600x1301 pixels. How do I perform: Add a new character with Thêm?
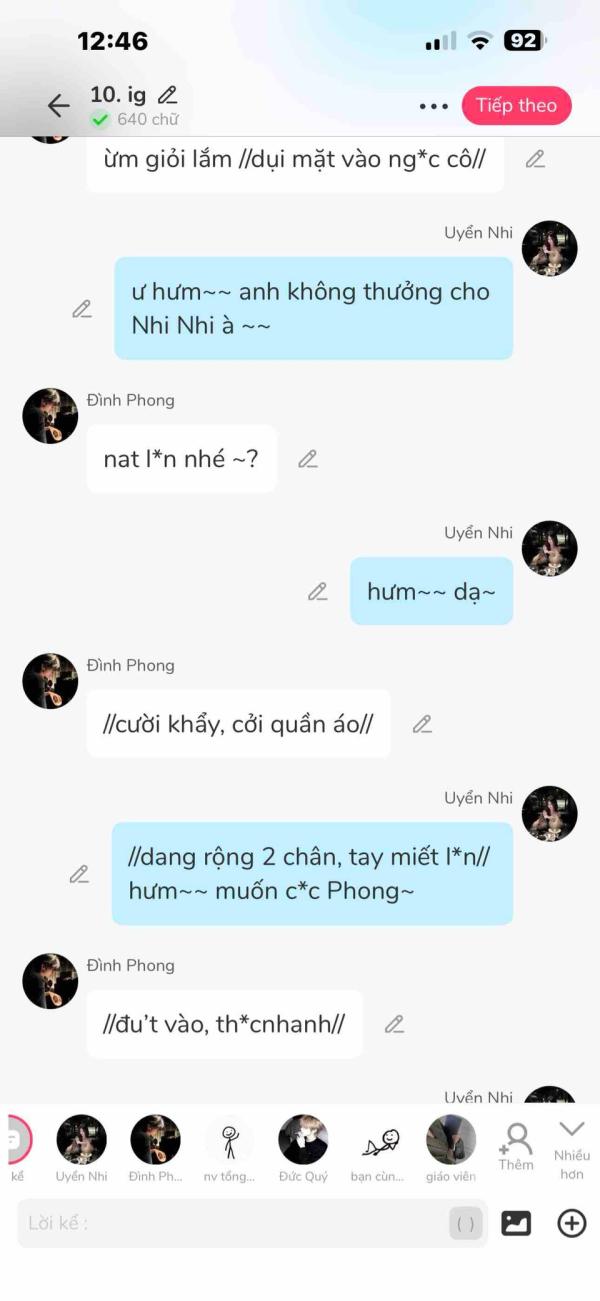[516, 1145]
